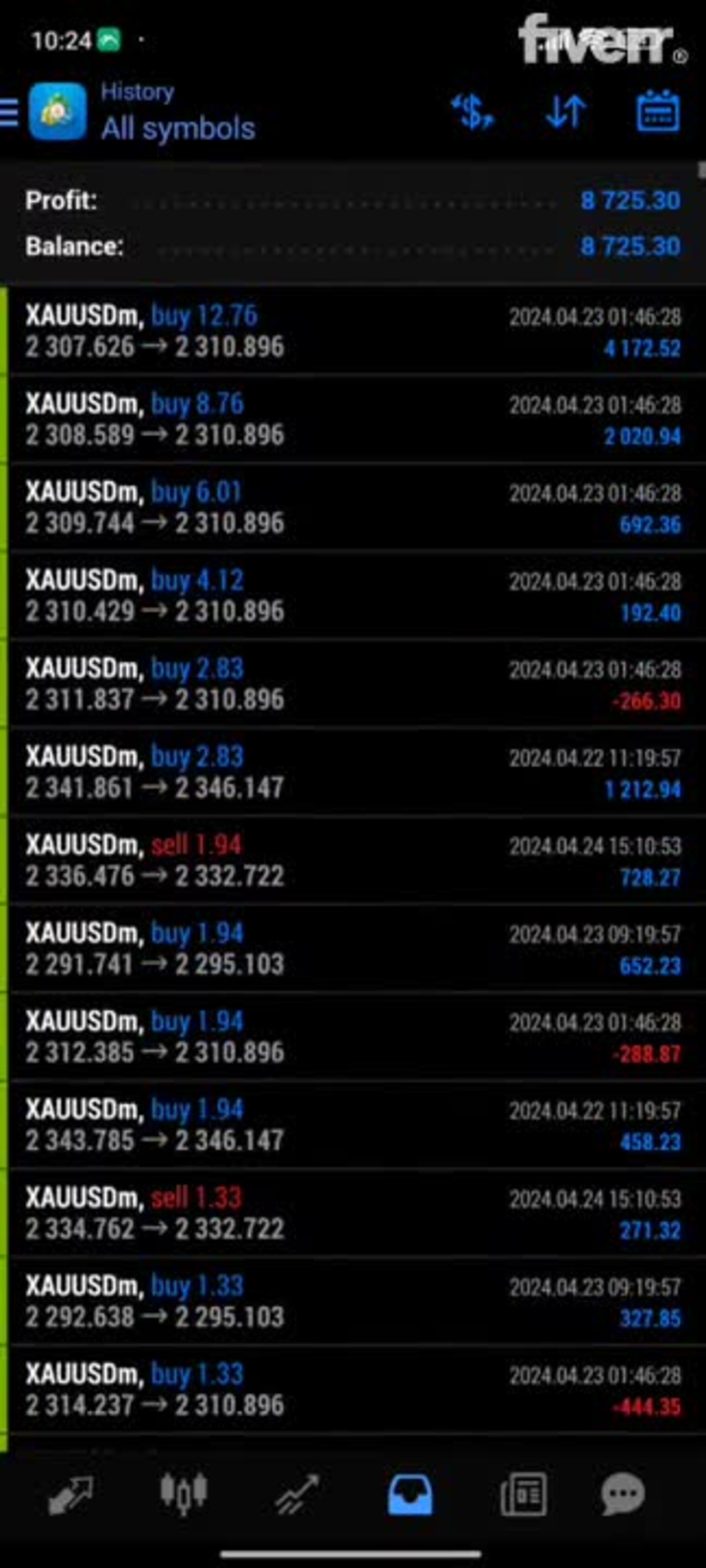The image size is (706, 1568).
Task: Tap the History header label
Action: point(136,92)
